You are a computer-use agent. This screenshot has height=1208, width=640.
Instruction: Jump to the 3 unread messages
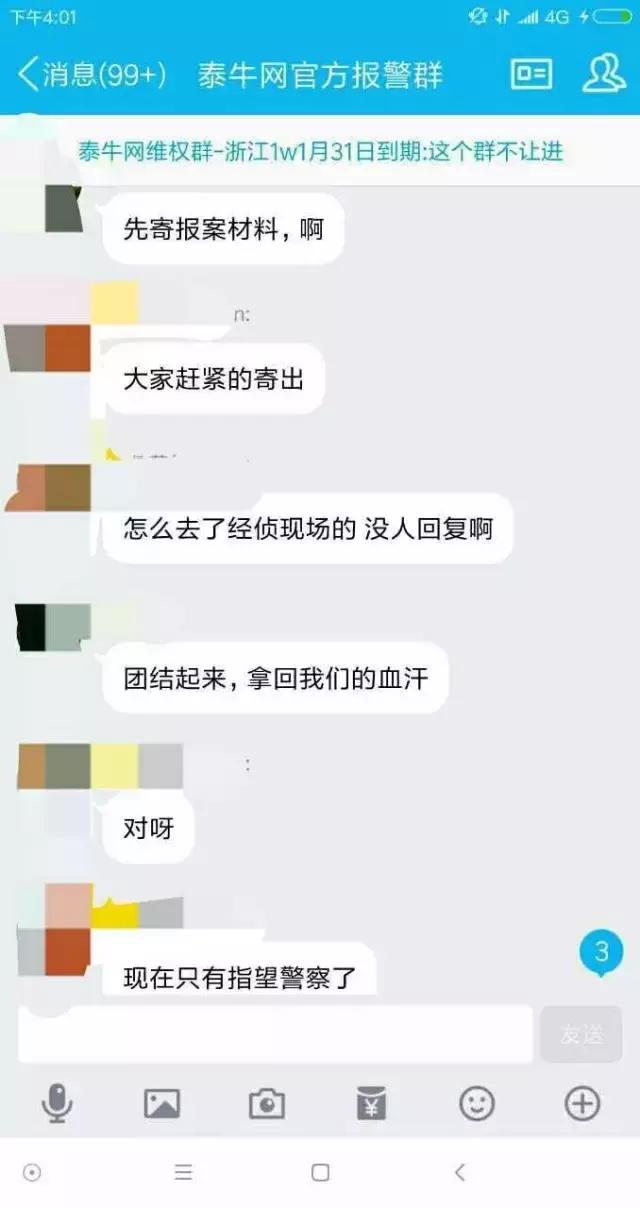coord(601,953)
